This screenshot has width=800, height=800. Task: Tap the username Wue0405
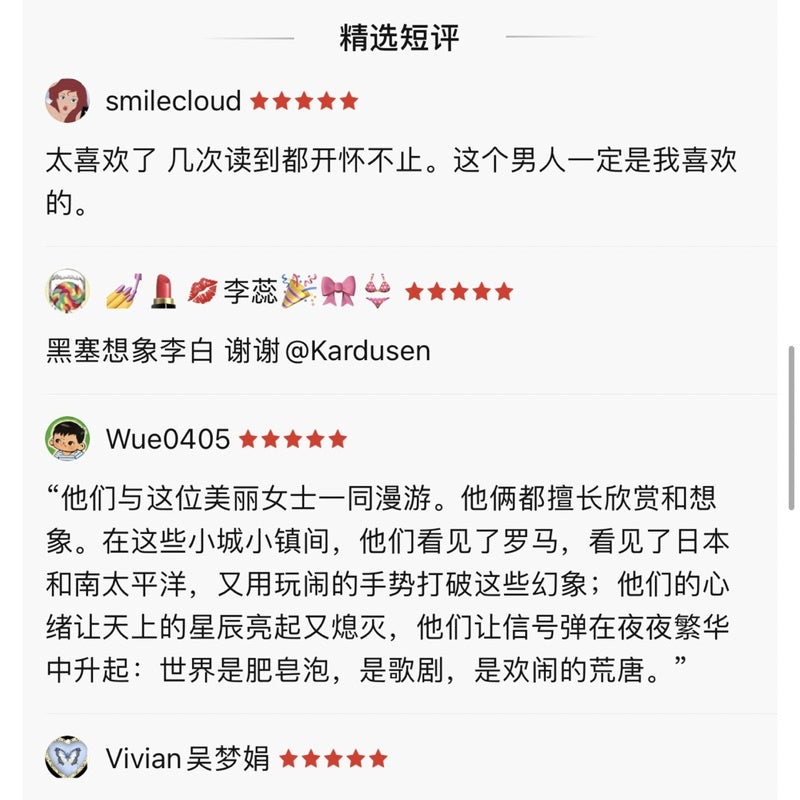pyautogui.click(x=167, y=439)
